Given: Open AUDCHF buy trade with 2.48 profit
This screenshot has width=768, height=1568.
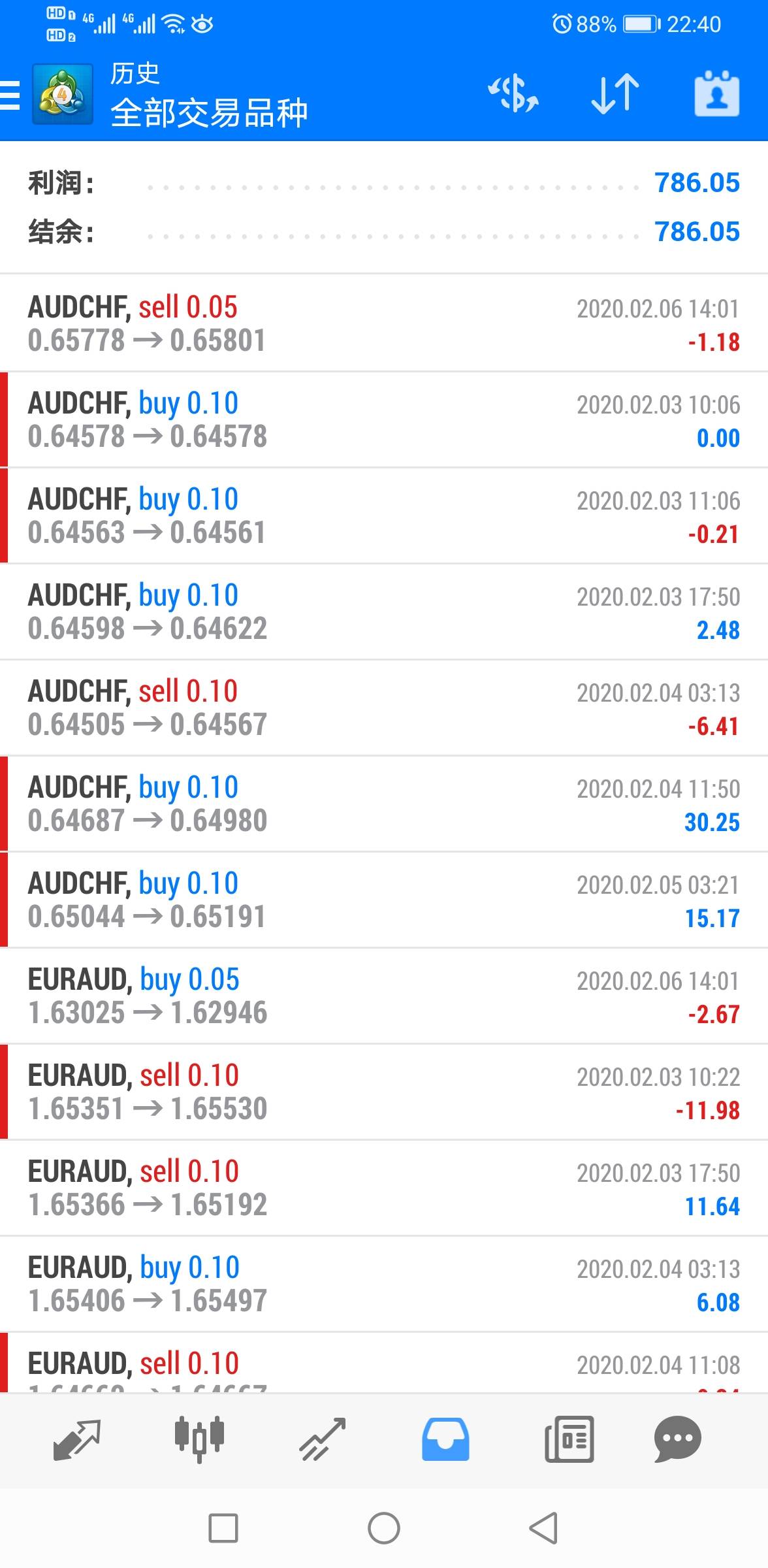Looking at the screenshot, I should point(384,612).
